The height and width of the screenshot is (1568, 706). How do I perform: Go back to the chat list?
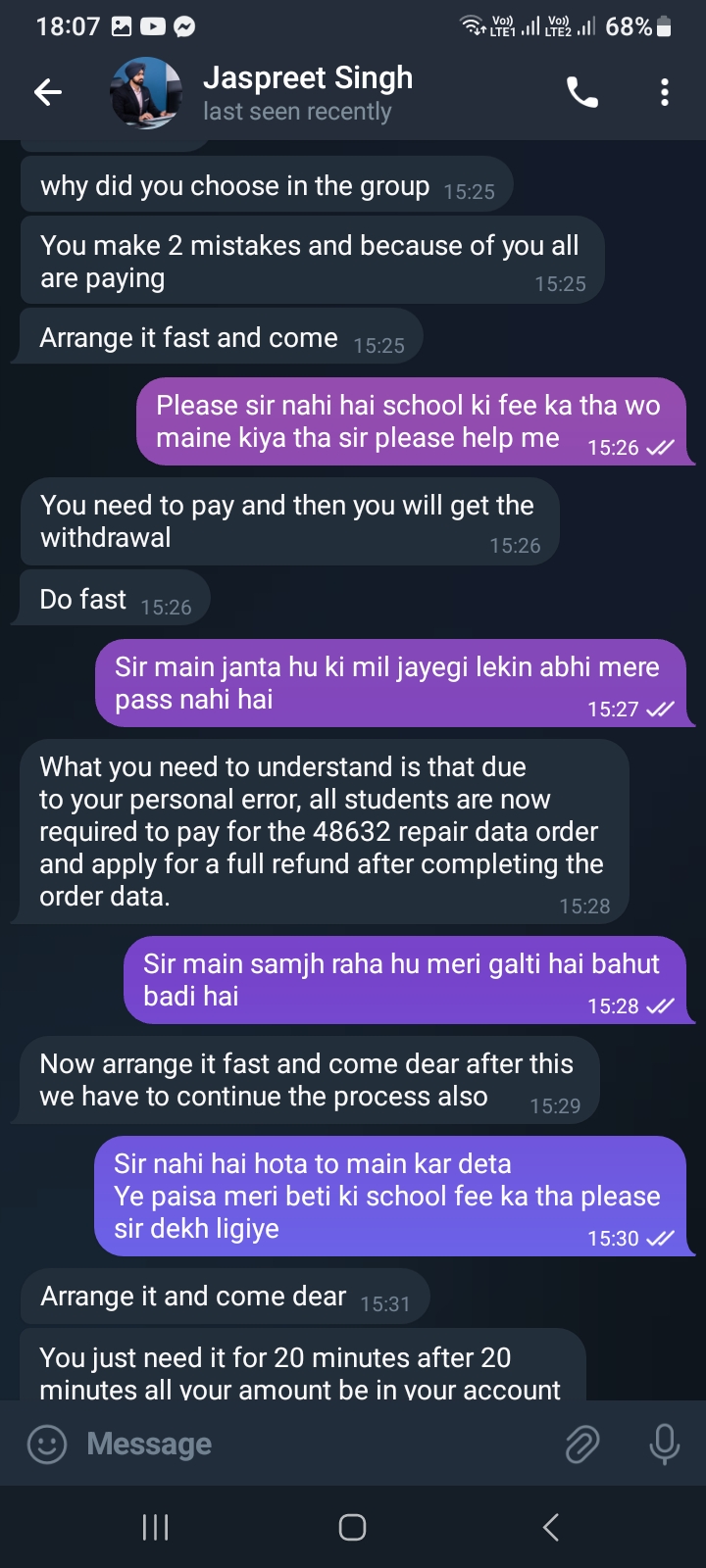click(47, 93)
